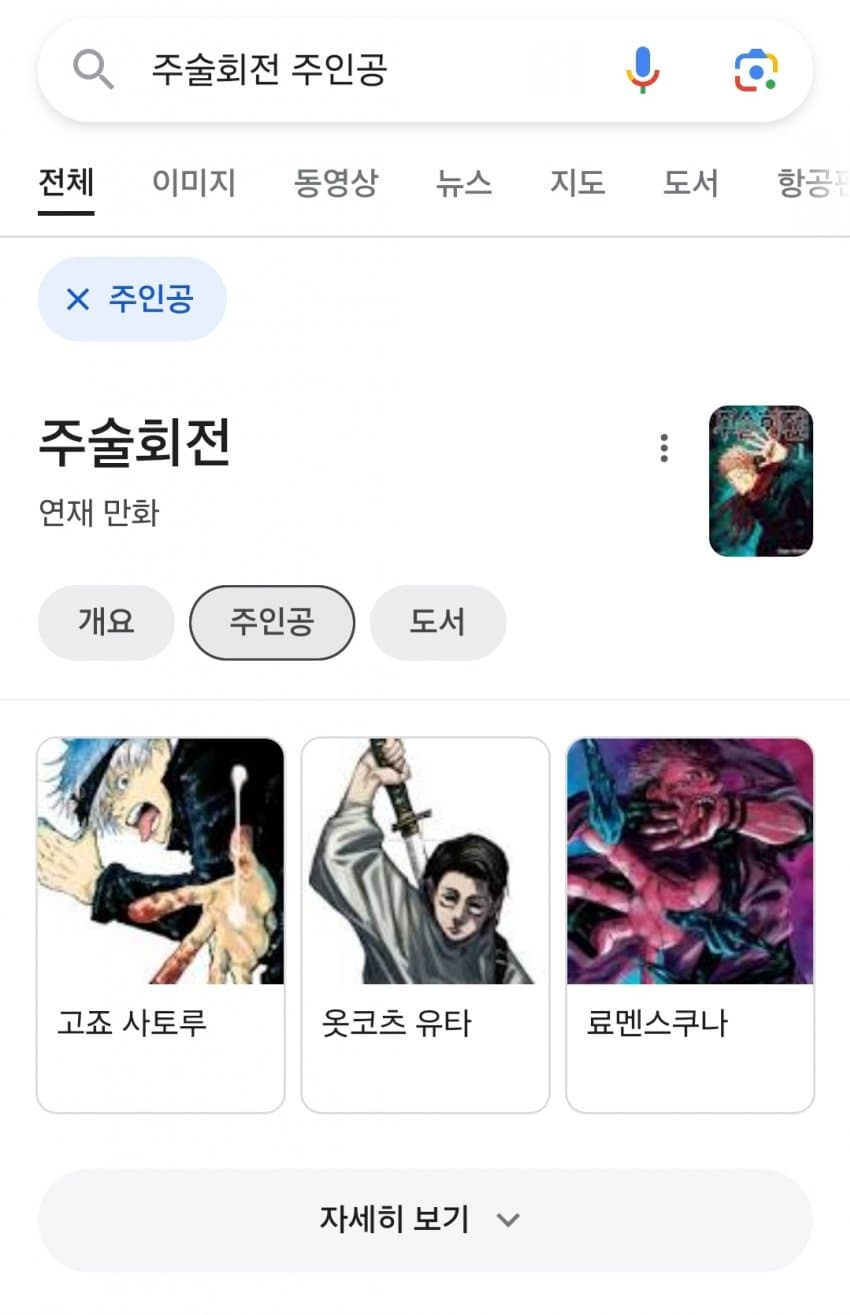Viewport: 850px width, 1315px height.
Task: Open the 옷코츠 유타 character card
Action: click(425, 924)
